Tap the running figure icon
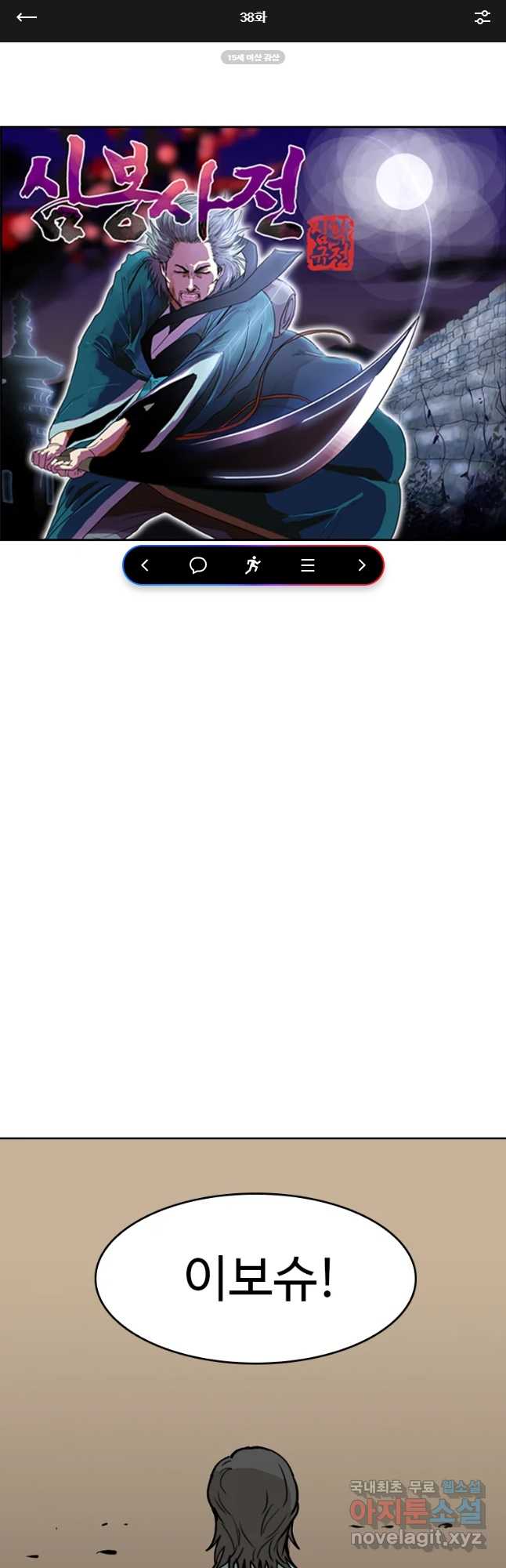The image size is (506, 1568). pyautogui.click(x=252, y=565)
